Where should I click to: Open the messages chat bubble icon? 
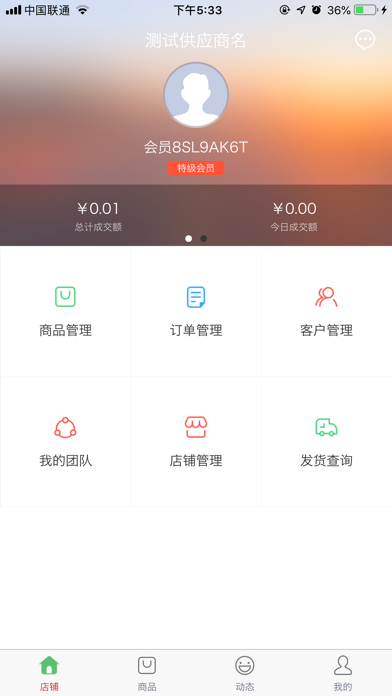[365, 40]
